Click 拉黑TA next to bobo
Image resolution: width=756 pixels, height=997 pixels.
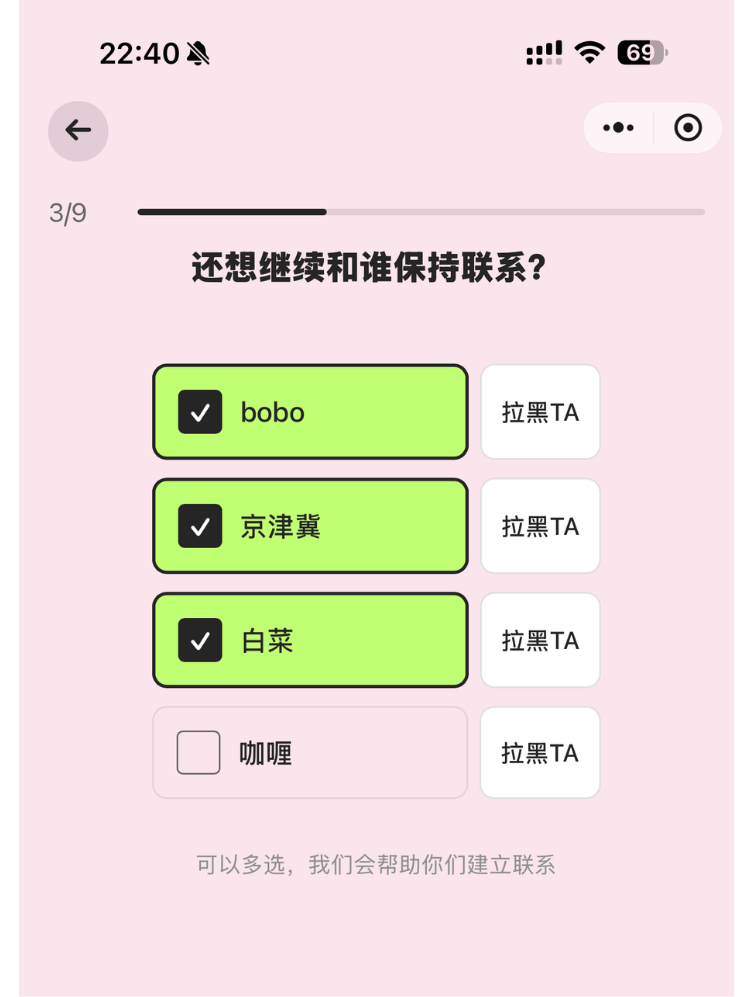tap(540, 411)
